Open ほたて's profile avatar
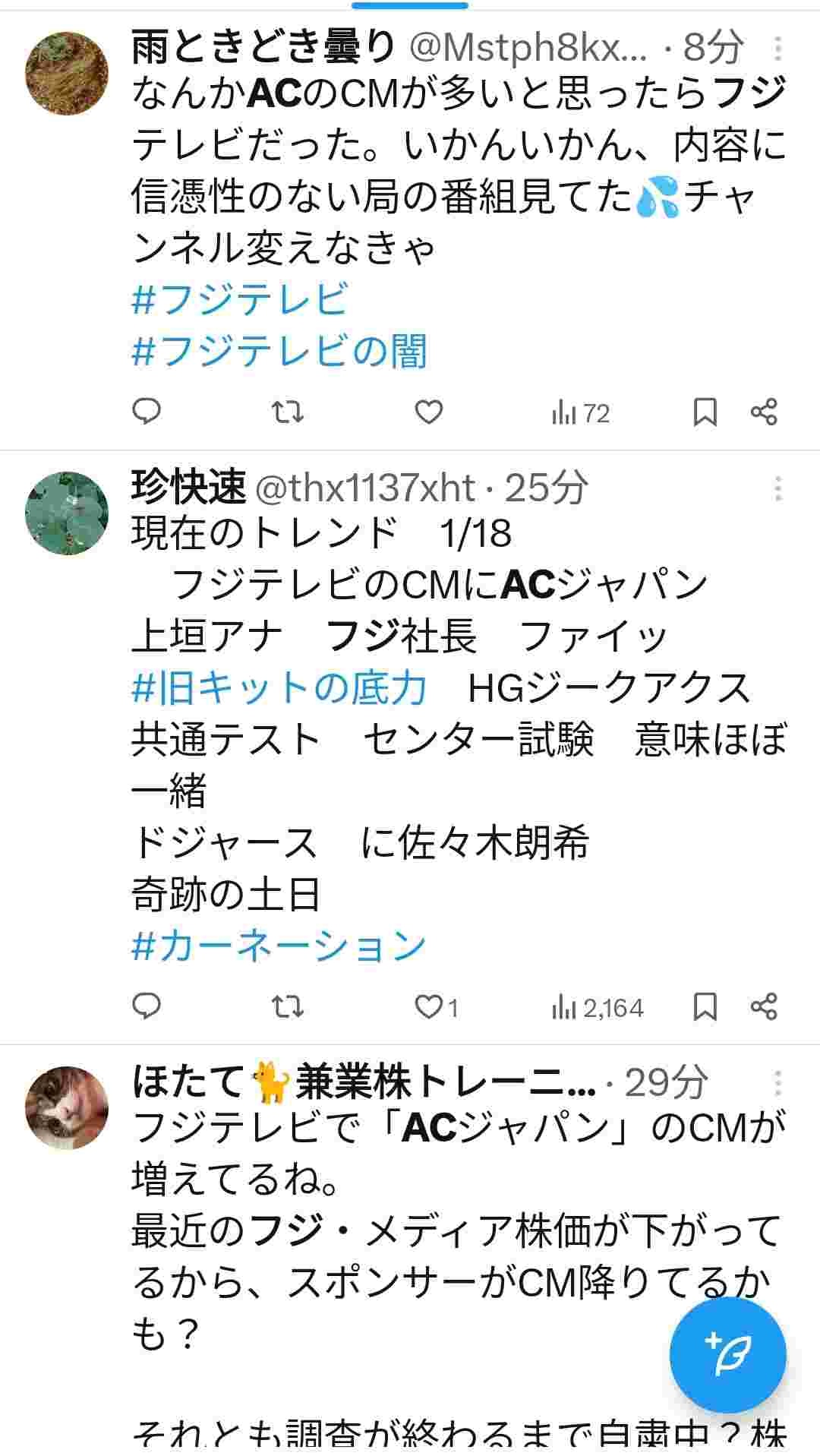 point(67,1108)
